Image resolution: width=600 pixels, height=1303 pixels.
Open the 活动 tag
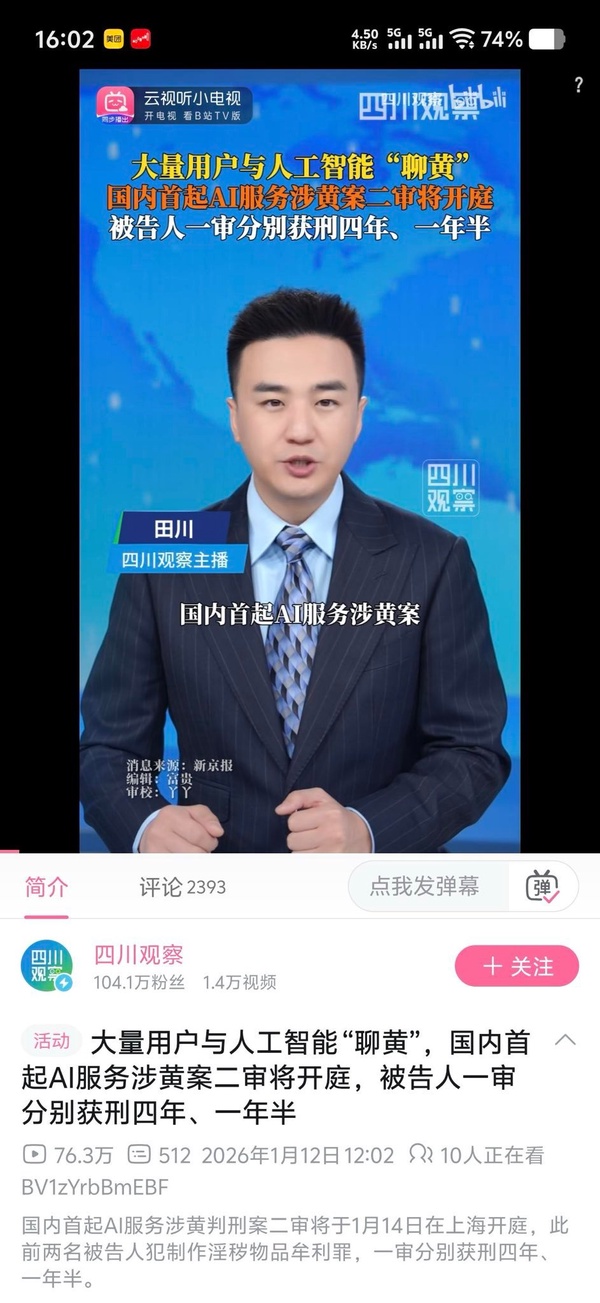tap(51, 1041)
